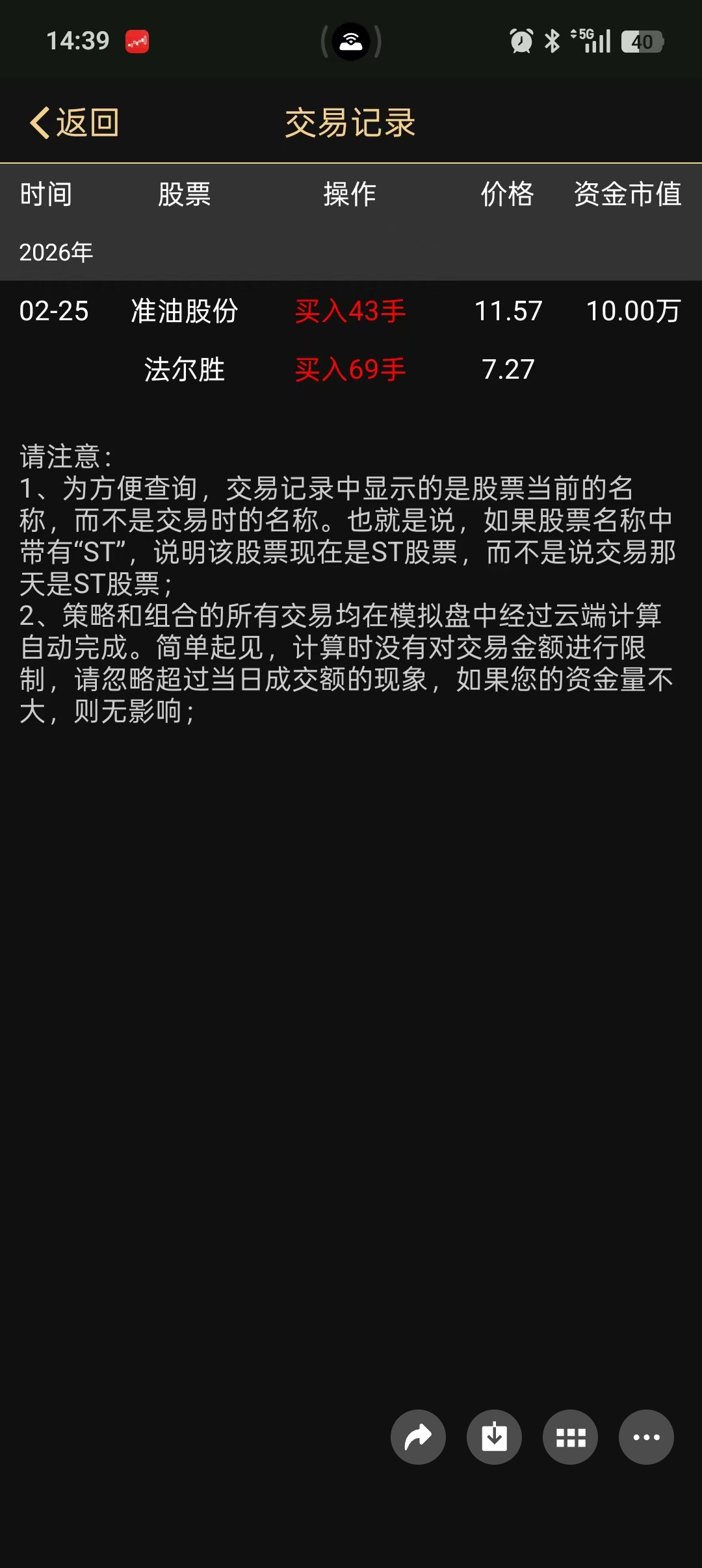This screenshot has width=702, height=1568.
Task: Tap the download/save icon
Action: click(x=494, y=1437)
